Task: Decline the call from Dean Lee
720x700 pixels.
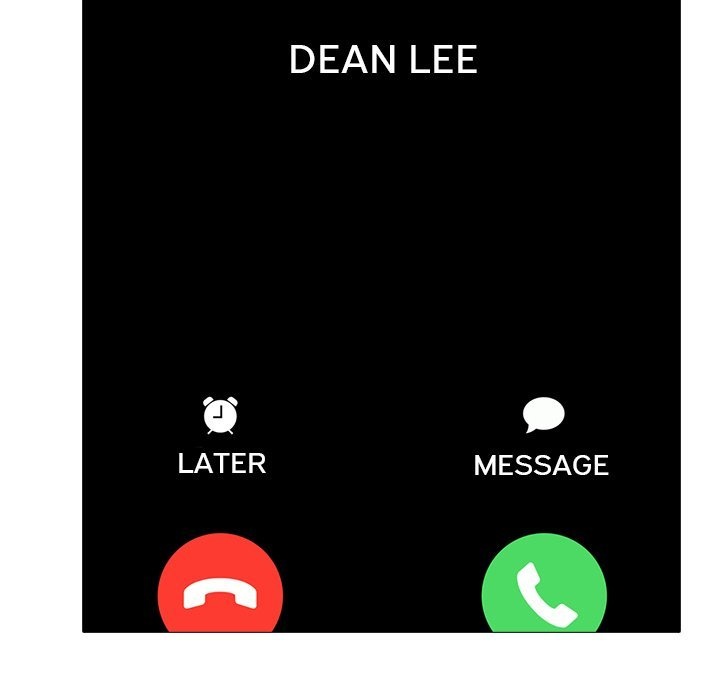Action: 220,592
